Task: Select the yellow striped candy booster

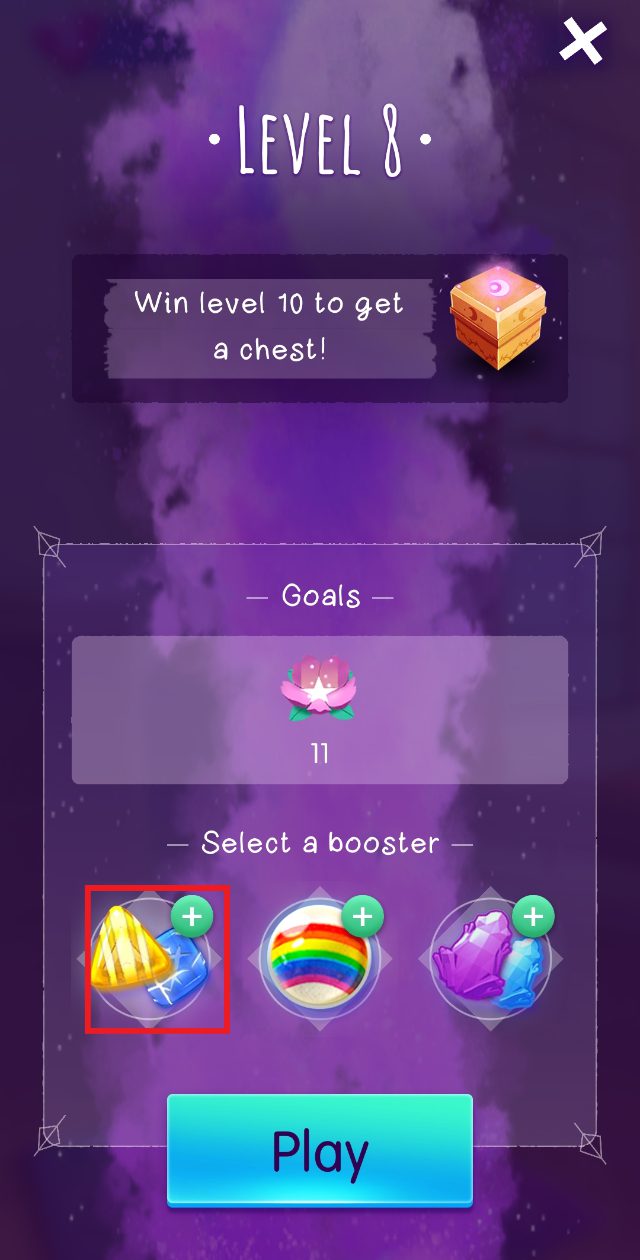Action: coord(151,958)
